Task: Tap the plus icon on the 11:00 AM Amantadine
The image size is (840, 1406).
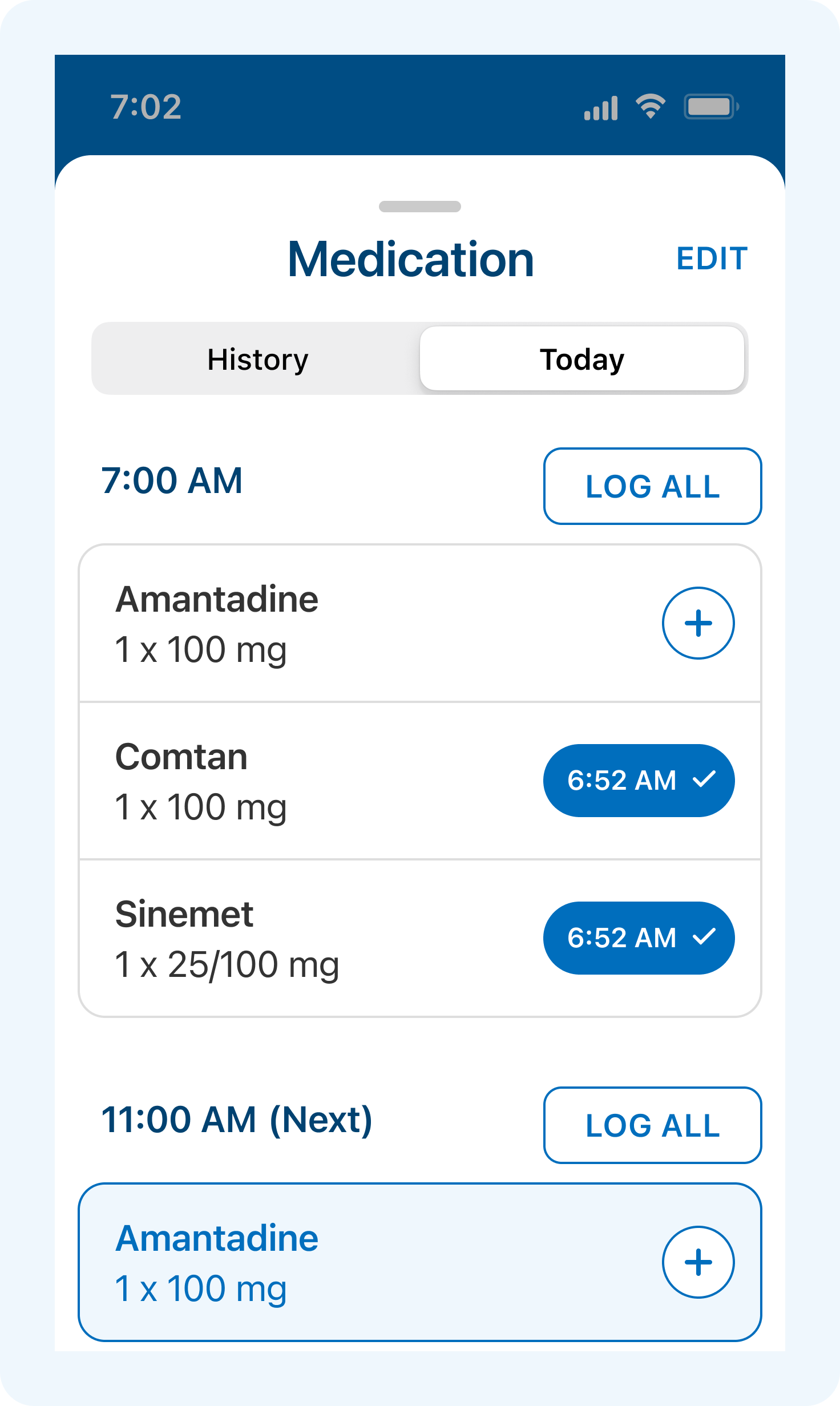Action: (698, 1262)
